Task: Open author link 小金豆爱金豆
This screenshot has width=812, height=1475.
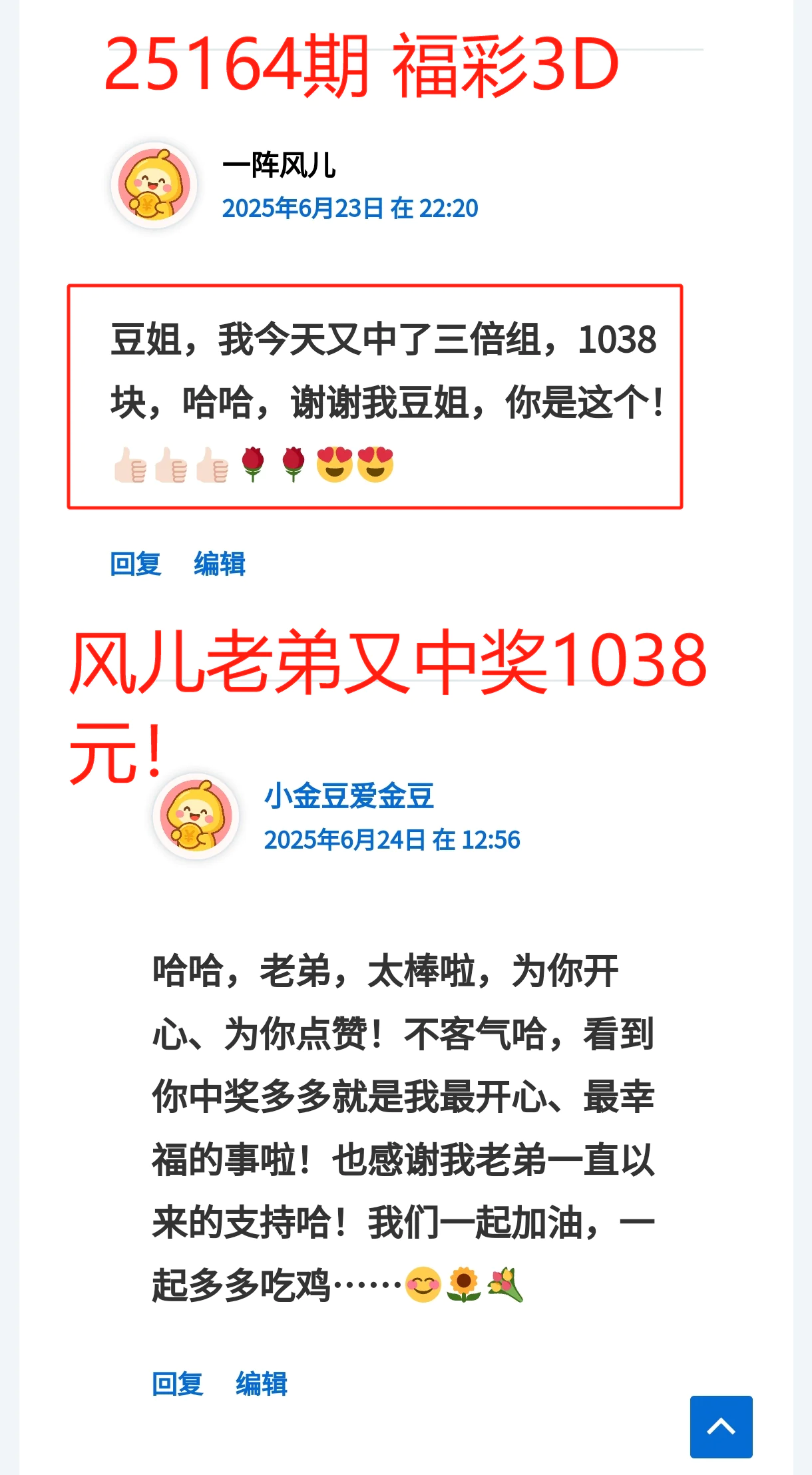Action: coord(349,796)
